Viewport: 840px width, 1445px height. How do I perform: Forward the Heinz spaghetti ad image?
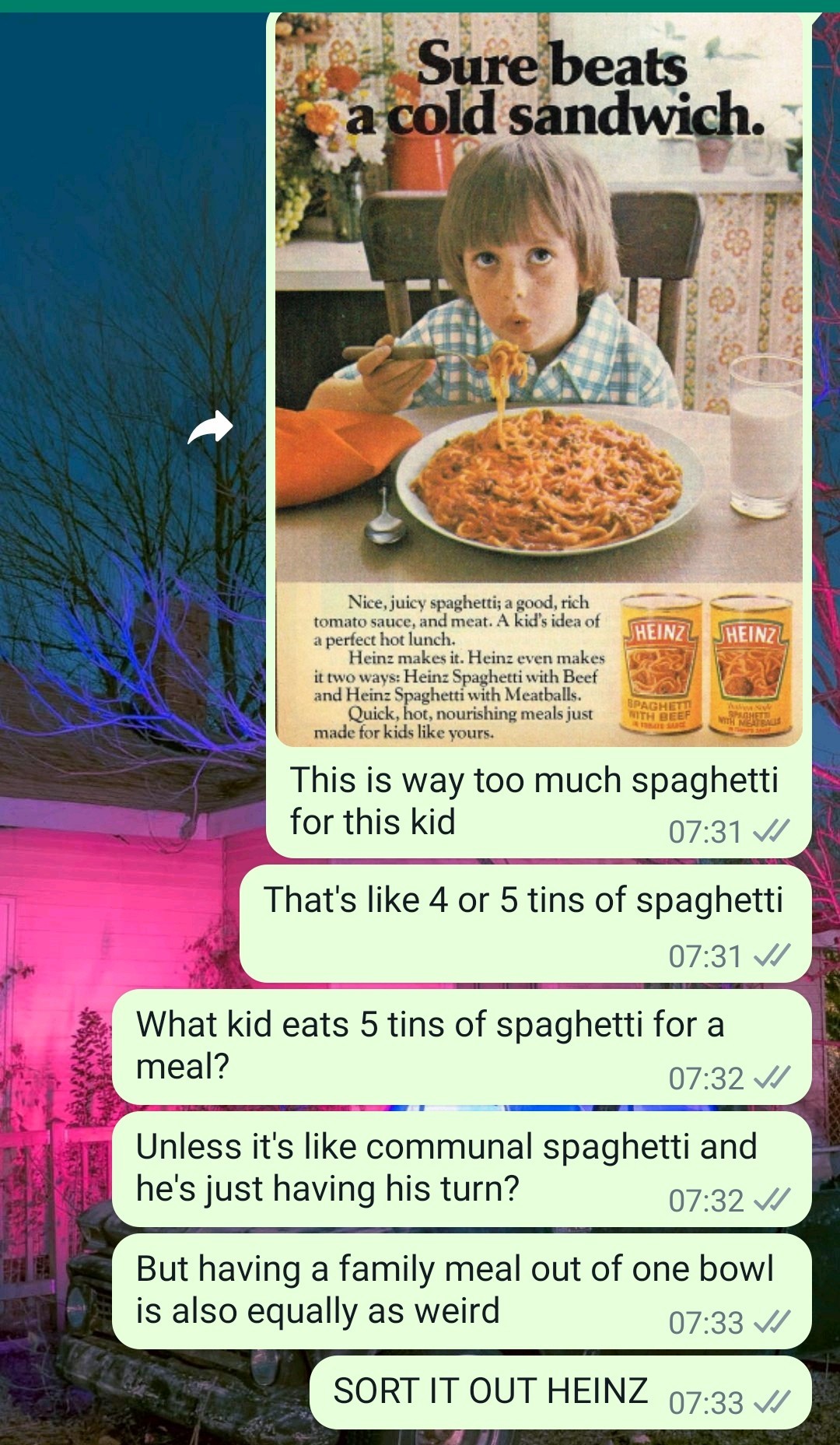point(210,428)
